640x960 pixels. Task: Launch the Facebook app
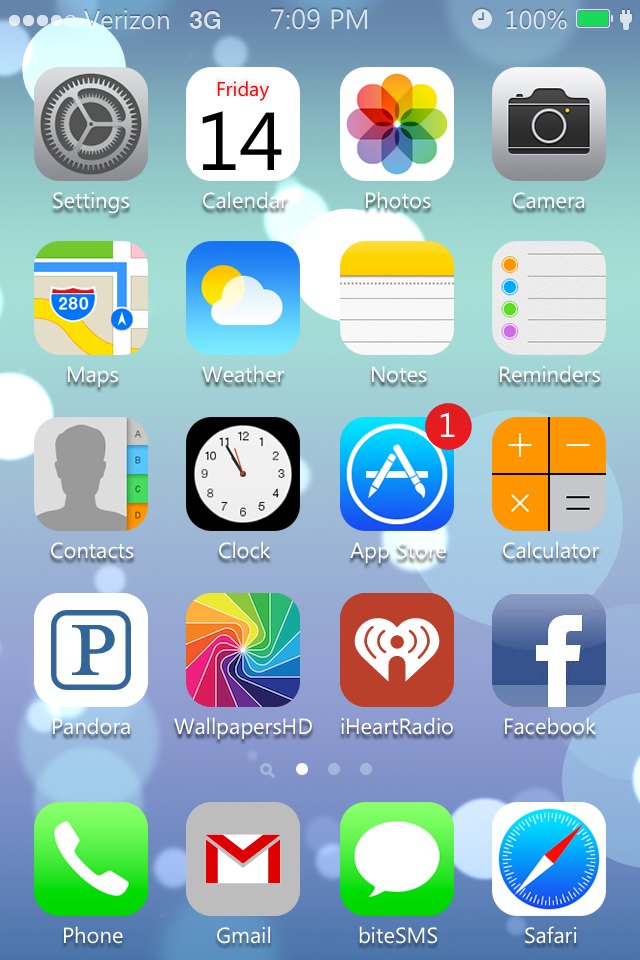[x=549, y=650]
